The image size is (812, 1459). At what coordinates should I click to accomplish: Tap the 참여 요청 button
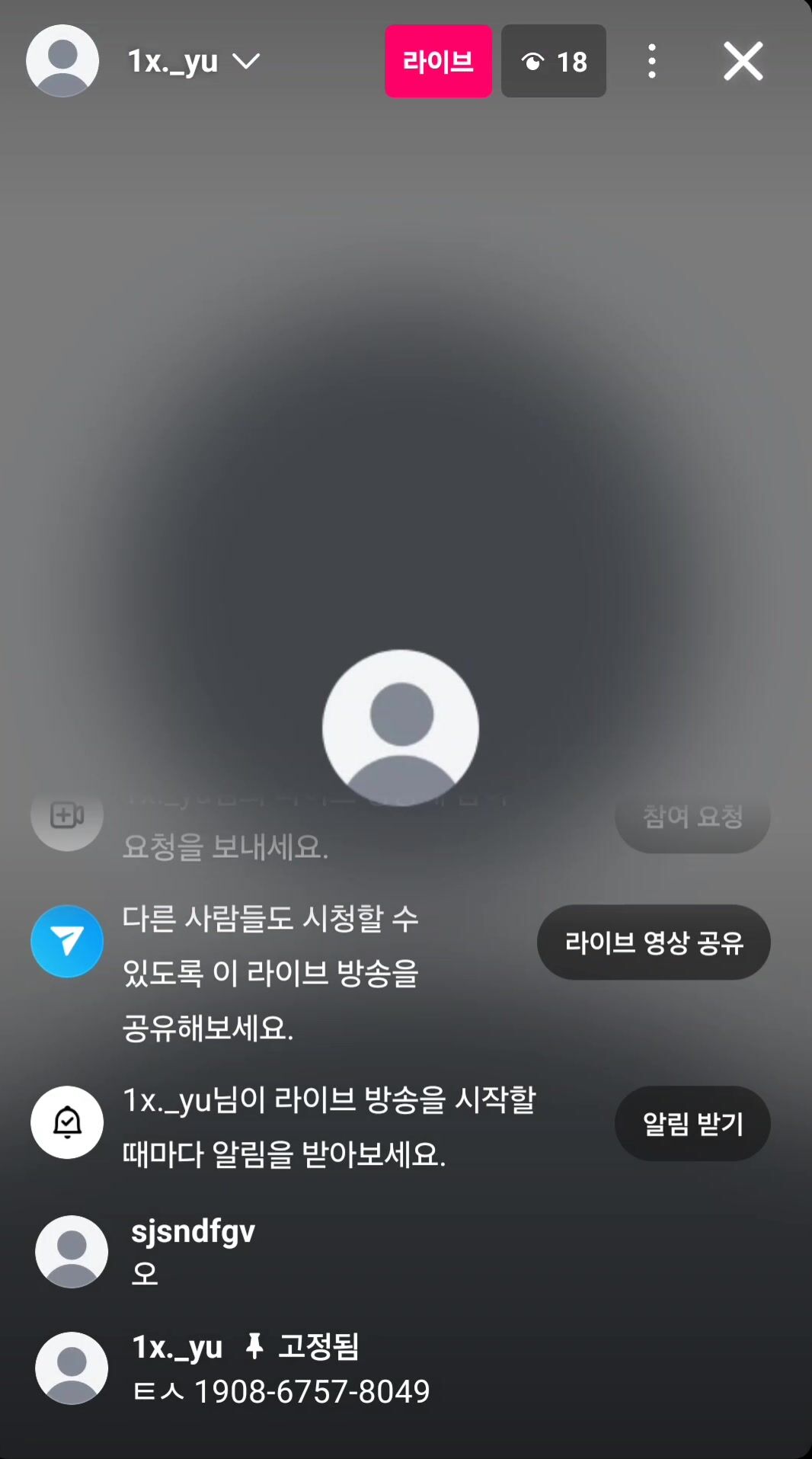pyautogui.click(x=692, y=817)
